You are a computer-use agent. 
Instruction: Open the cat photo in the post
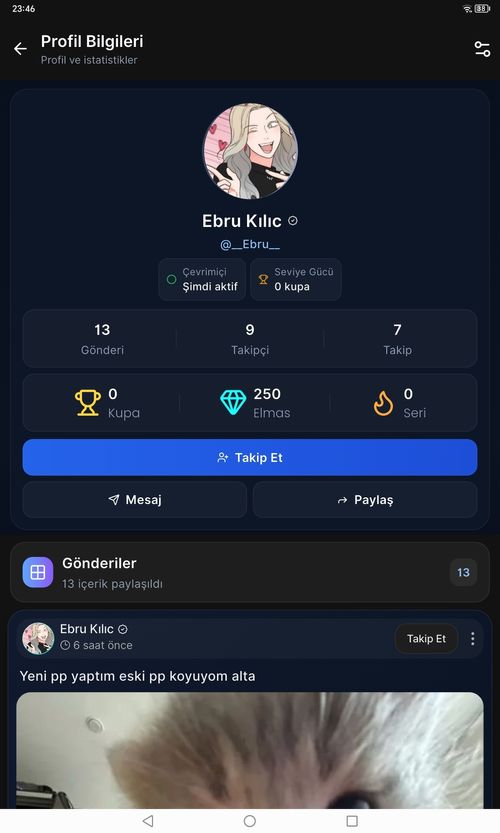pyautogui.click(x=250, y=750)
